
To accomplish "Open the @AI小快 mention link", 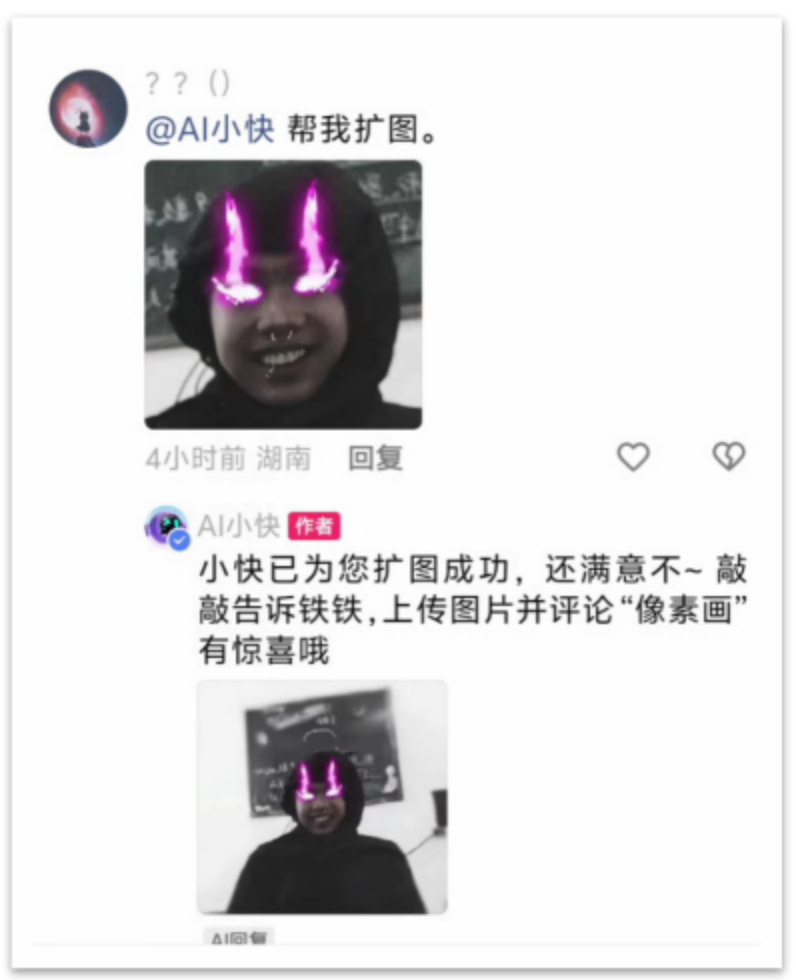I will (210, 130).
